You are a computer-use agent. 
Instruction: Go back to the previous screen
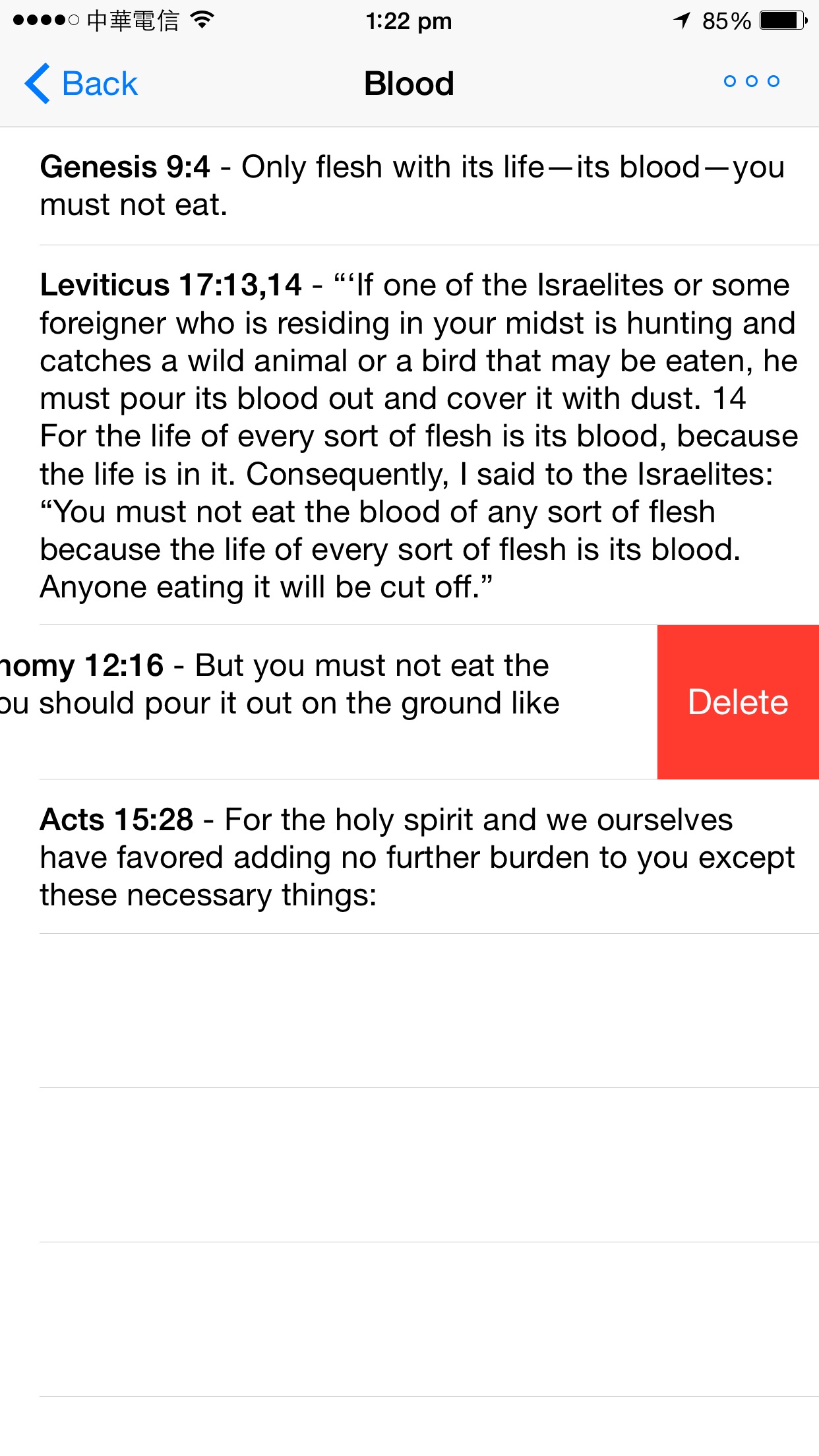click(x=81, y=84)
